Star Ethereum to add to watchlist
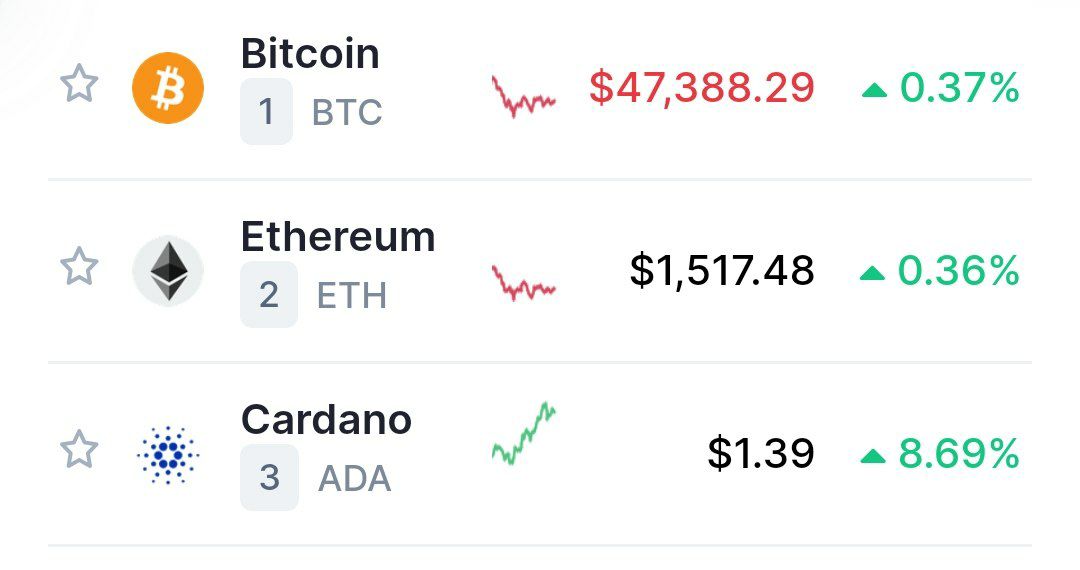 pyautogui.click(x=79, y=267)
